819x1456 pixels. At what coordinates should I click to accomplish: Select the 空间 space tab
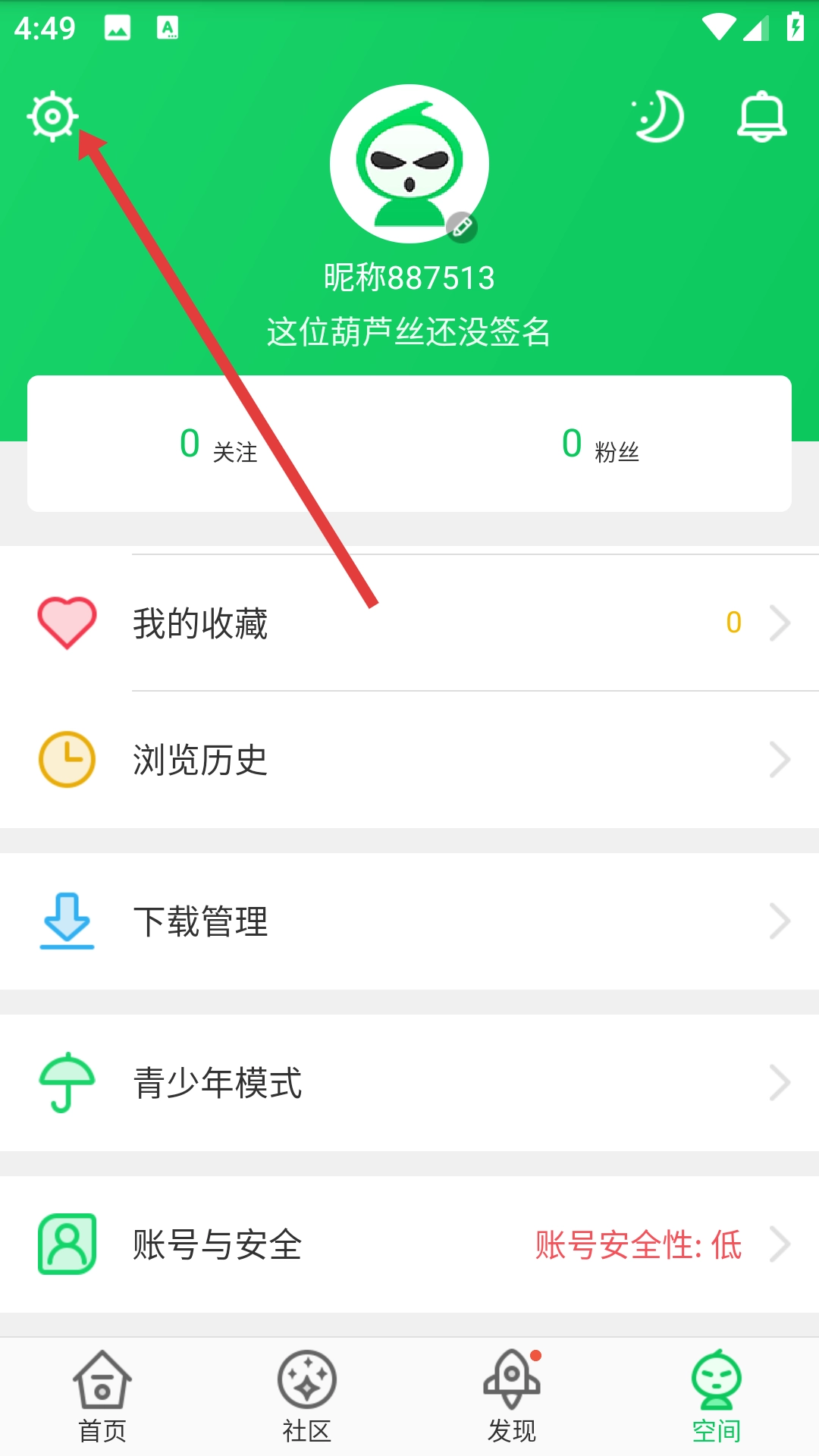click(x=717, y=1397)
